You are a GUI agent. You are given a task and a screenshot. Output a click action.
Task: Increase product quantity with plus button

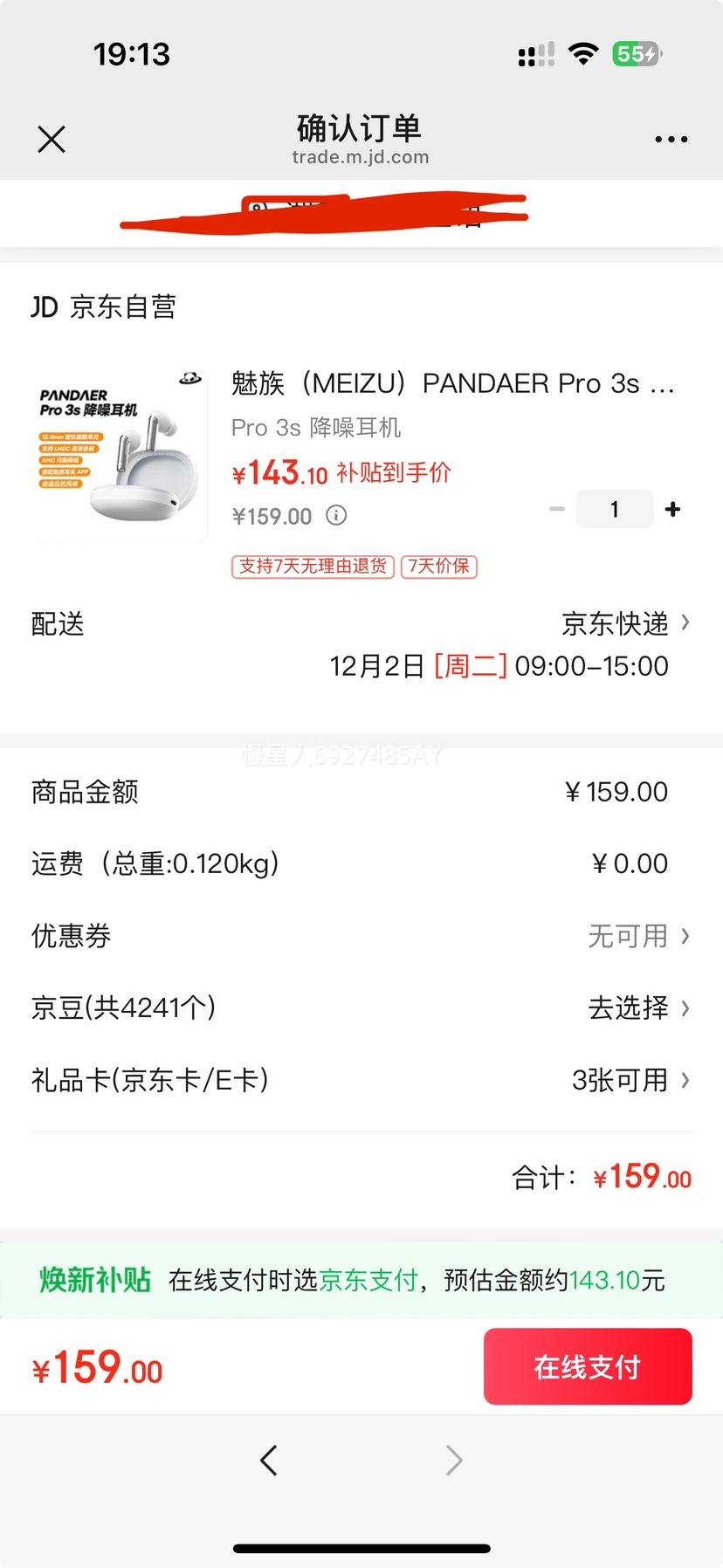click(672, 508)
